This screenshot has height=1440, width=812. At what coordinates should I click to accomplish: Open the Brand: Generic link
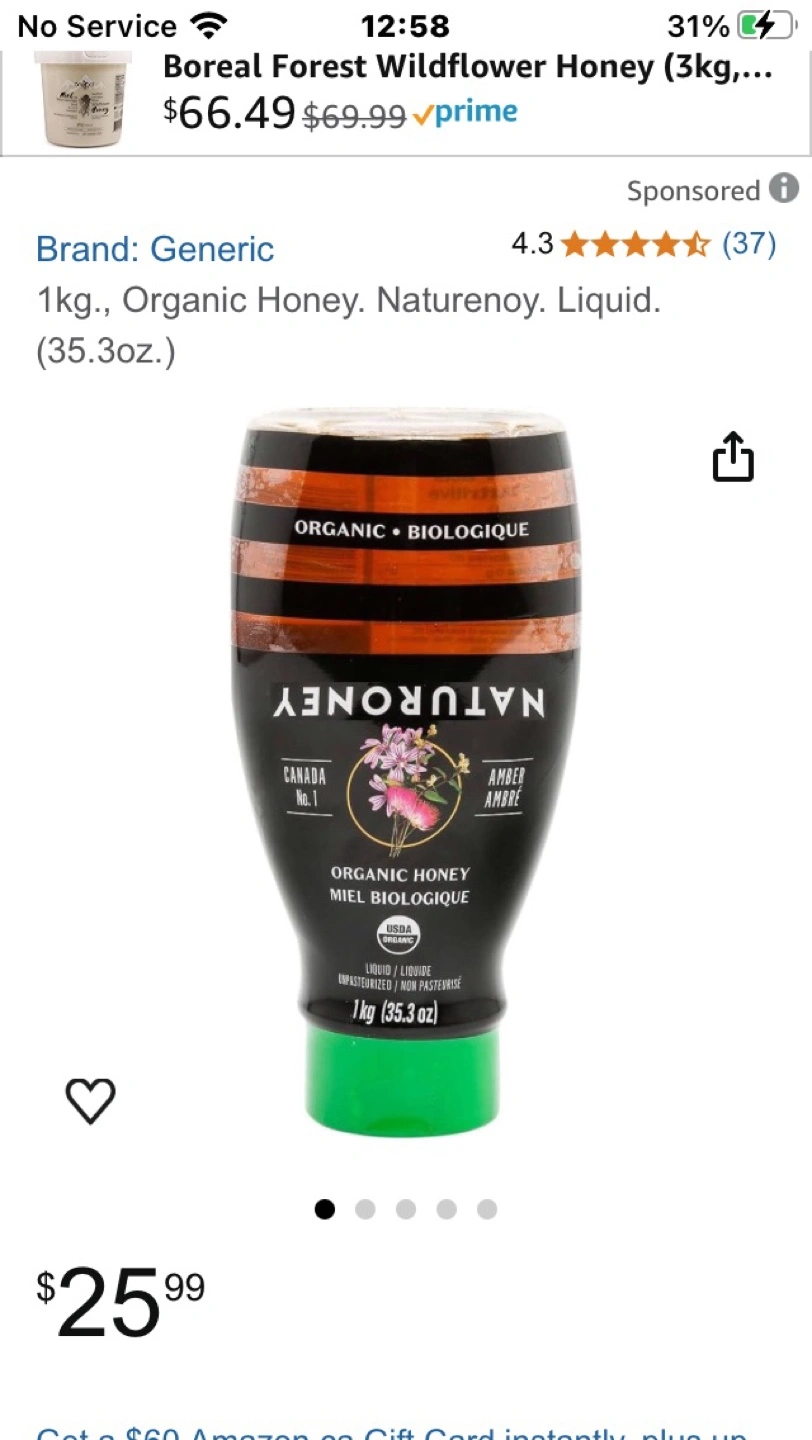click(155, 249)
